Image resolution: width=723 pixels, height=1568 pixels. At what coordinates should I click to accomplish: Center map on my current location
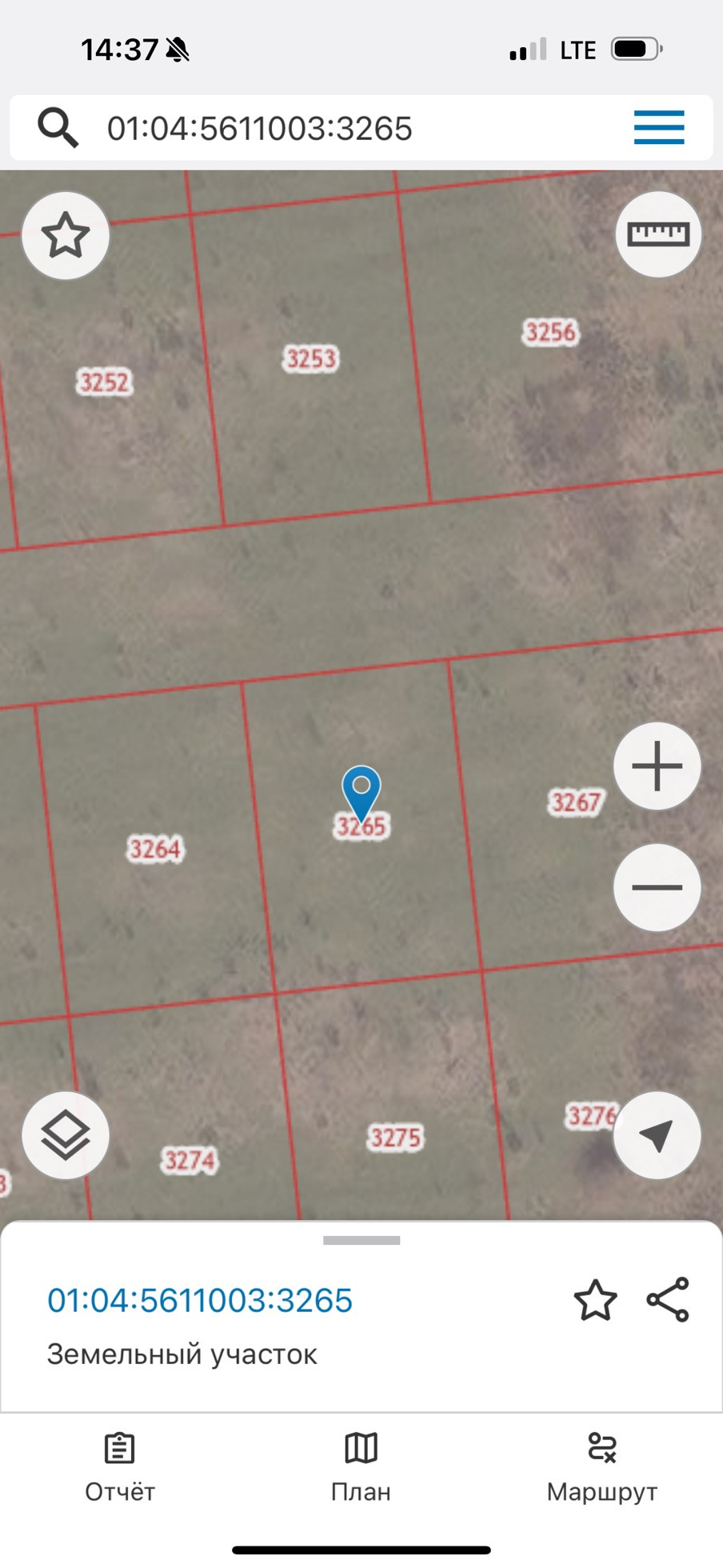657,1135
